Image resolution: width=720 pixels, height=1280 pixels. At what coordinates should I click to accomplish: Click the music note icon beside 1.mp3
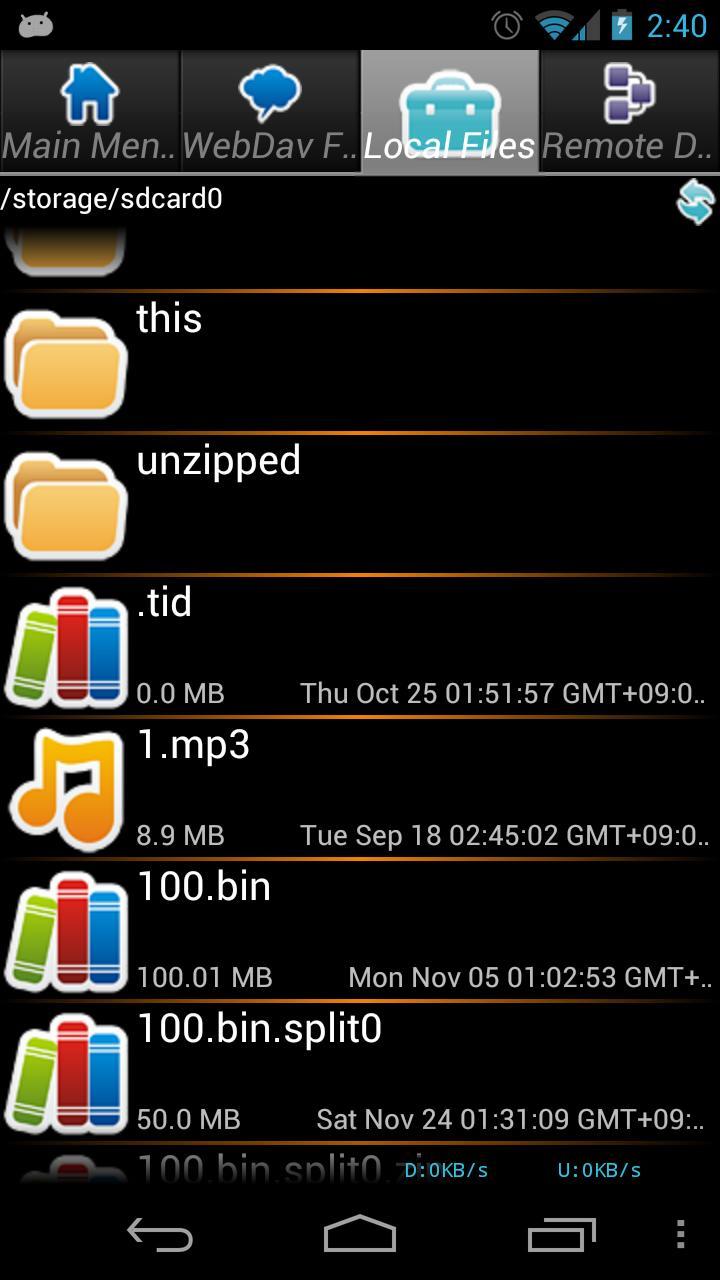(x=65, y=788)
